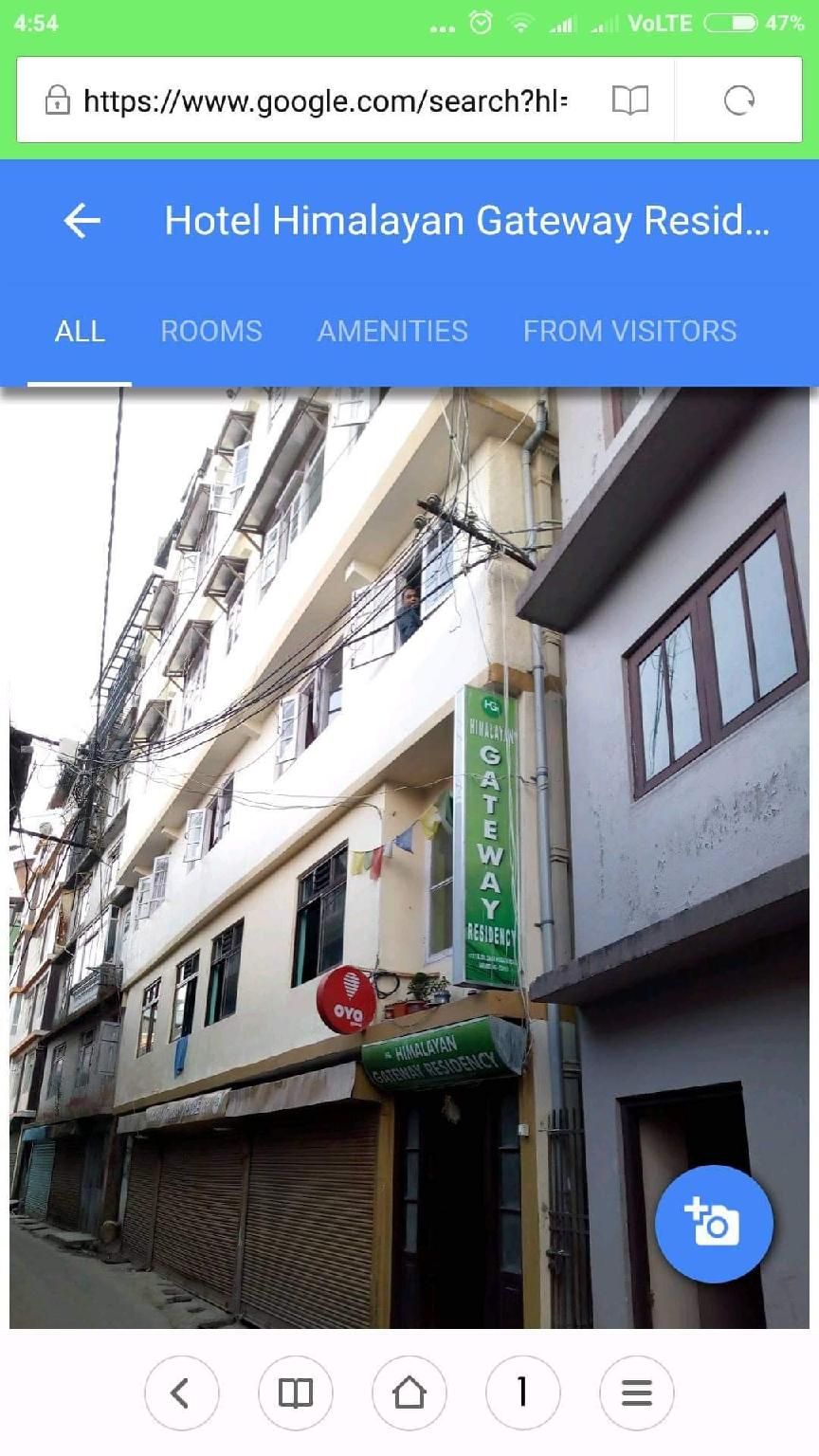Open browser bookmarks
819x1456 pixels.
pyautogui.click(x=295, y=1392)
